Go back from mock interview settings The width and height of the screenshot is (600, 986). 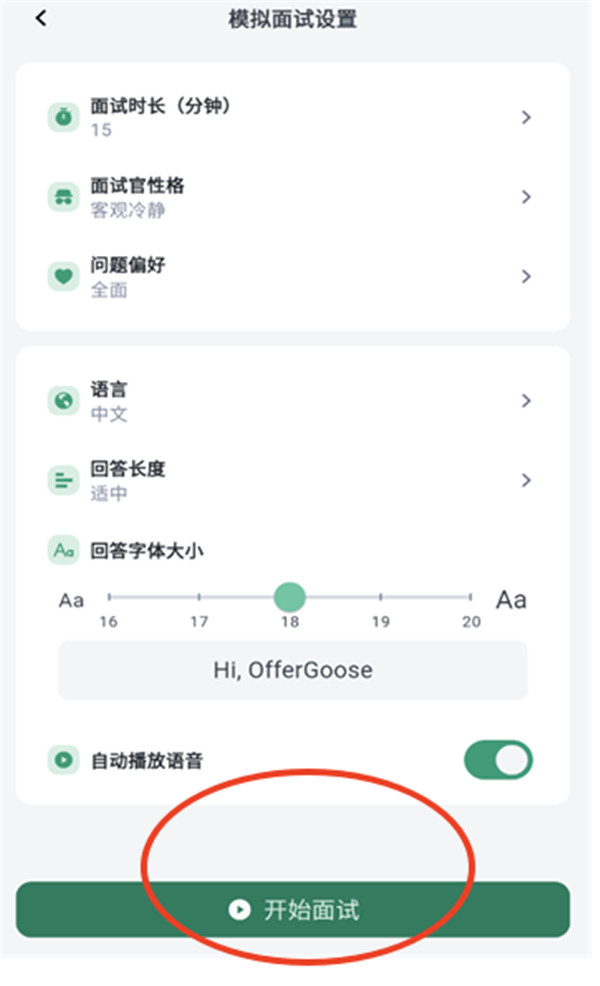tap(41, 19)
